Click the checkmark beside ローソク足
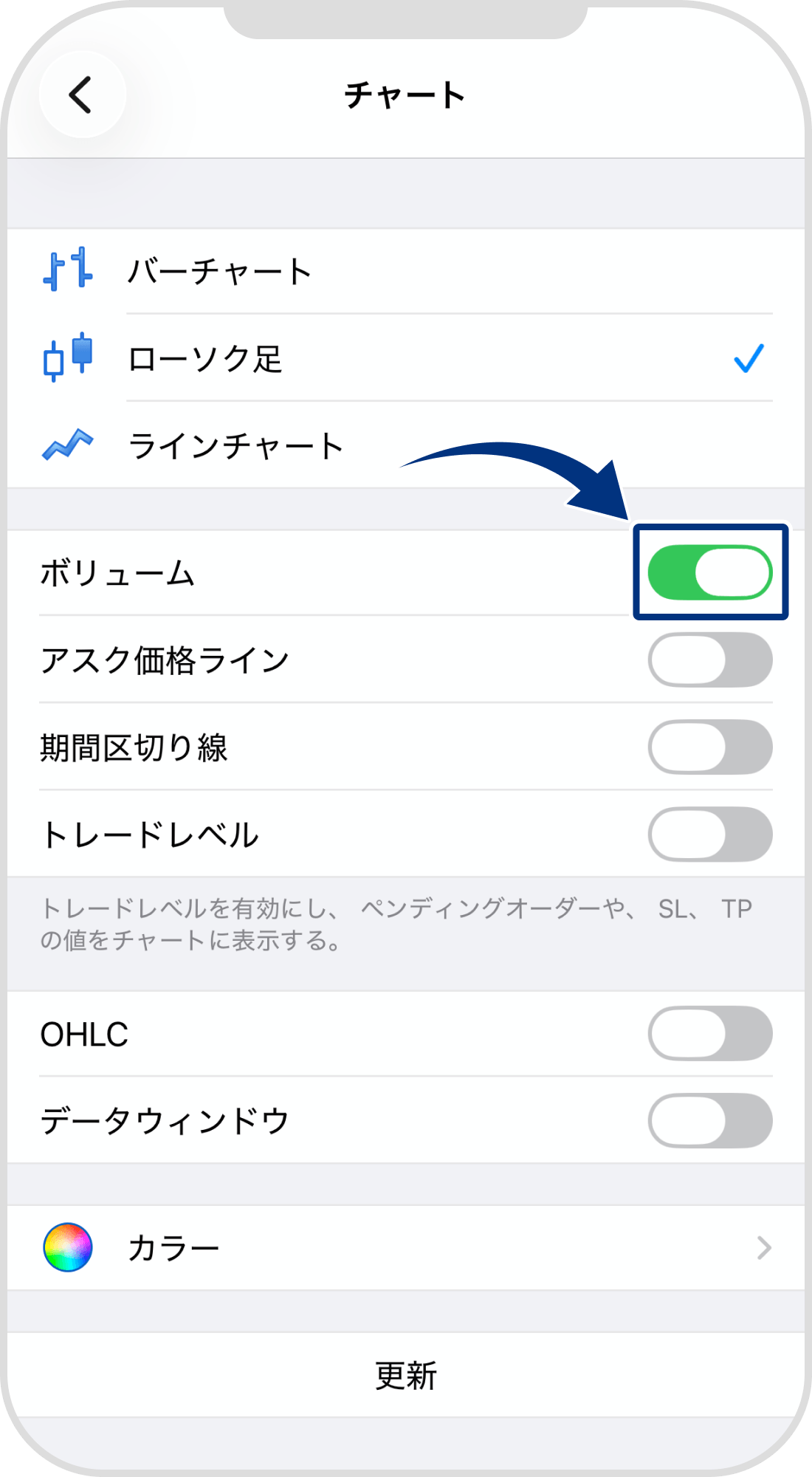This screenshot has width=812, height=1477. tap(748, 360)
